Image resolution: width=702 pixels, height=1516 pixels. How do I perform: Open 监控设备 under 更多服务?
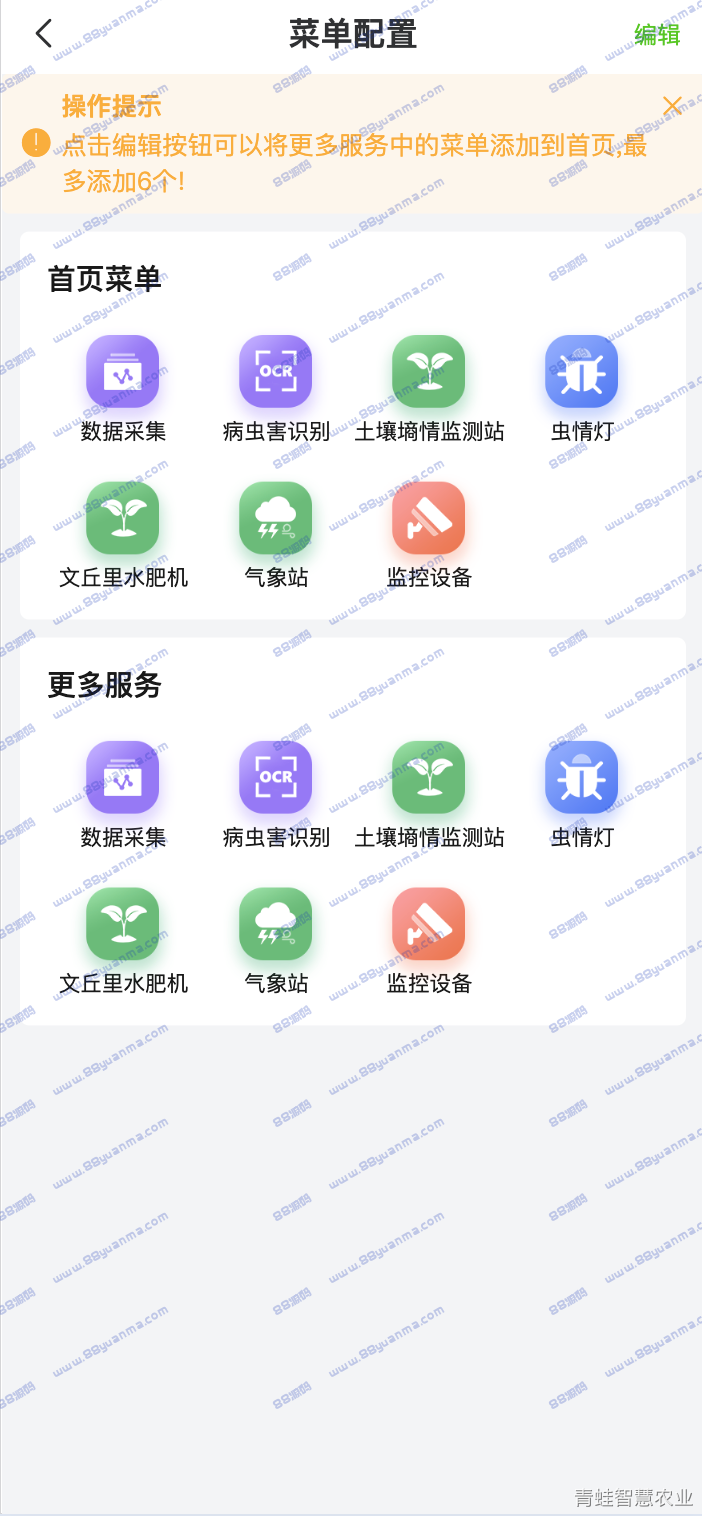tap(429, 942)
